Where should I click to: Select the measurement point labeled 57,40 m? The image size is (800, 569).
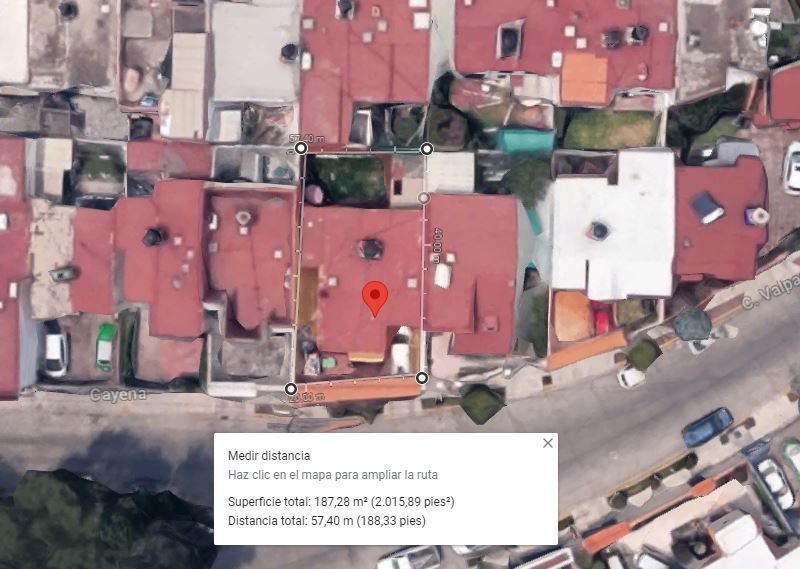301,148
